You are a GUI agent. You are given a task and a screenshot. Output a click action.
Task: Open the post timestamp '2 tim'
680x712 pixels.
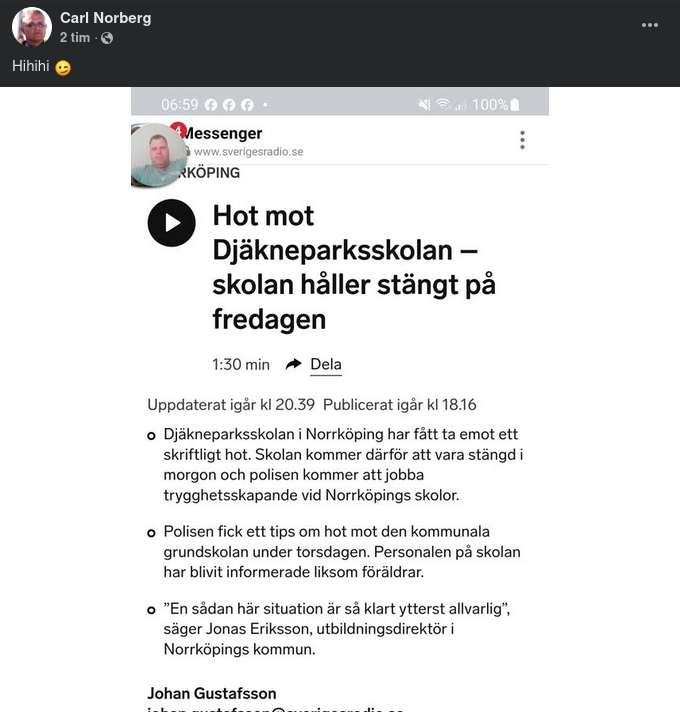[x=74, y=38]
